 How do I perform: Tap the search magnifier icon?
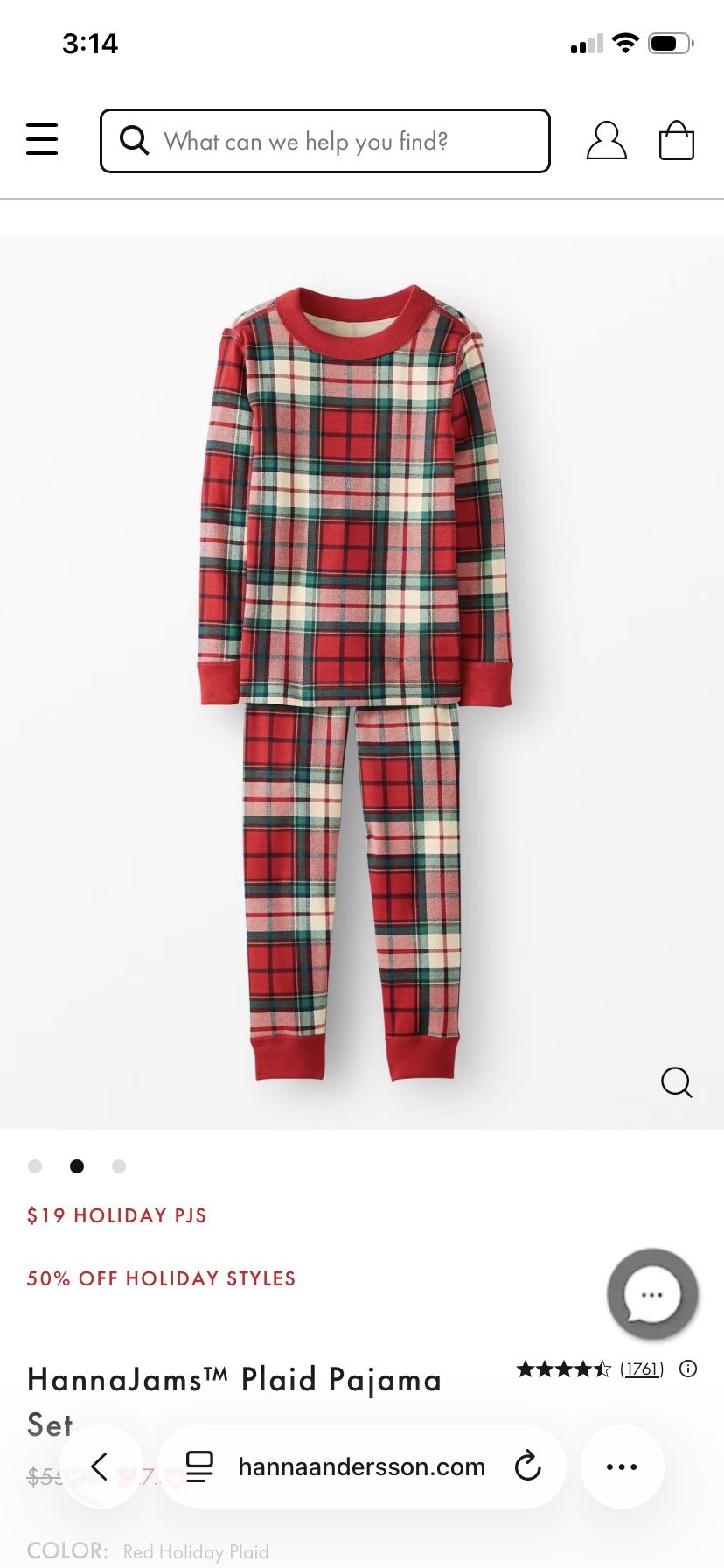(x=133, y=140)
